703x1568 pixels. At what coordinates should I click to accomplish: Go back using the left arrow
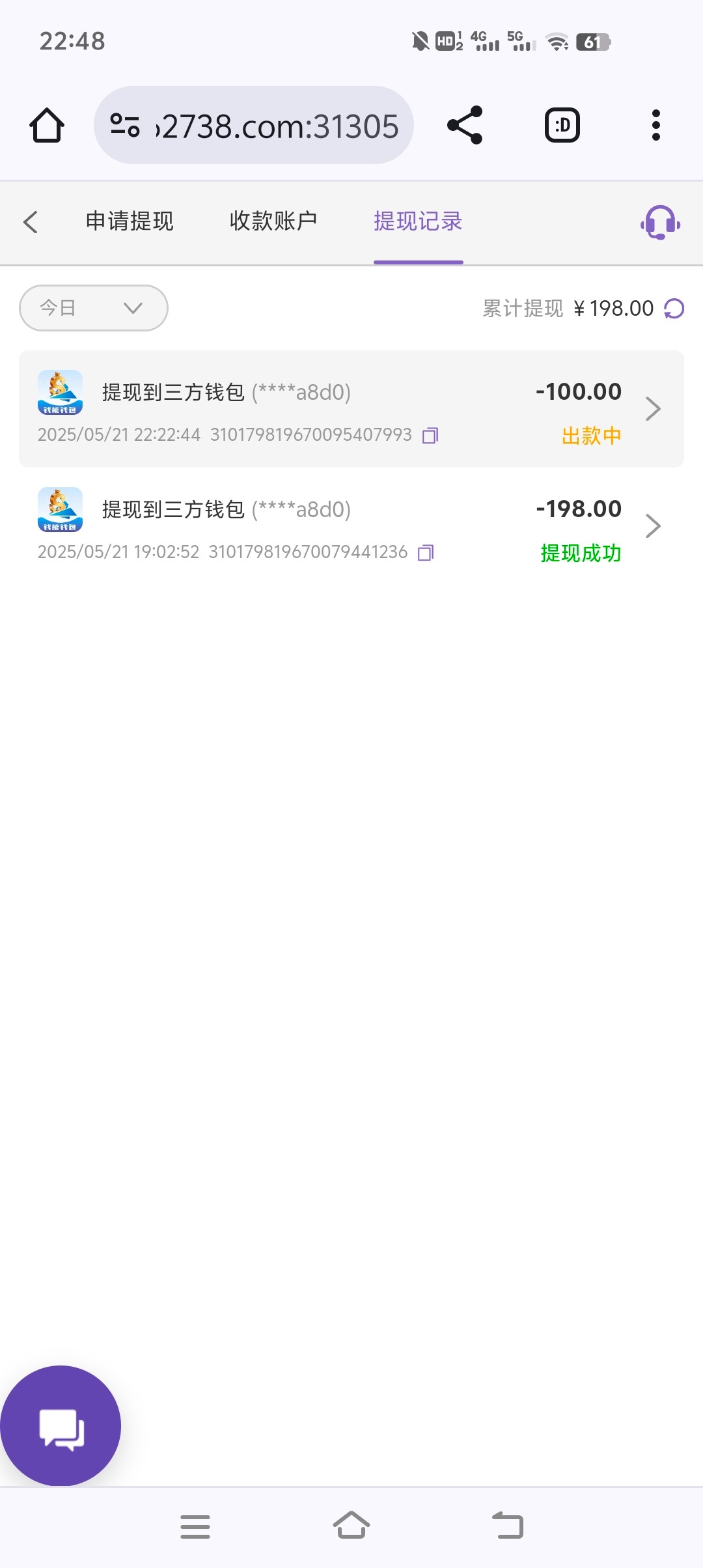pos(31,222)
